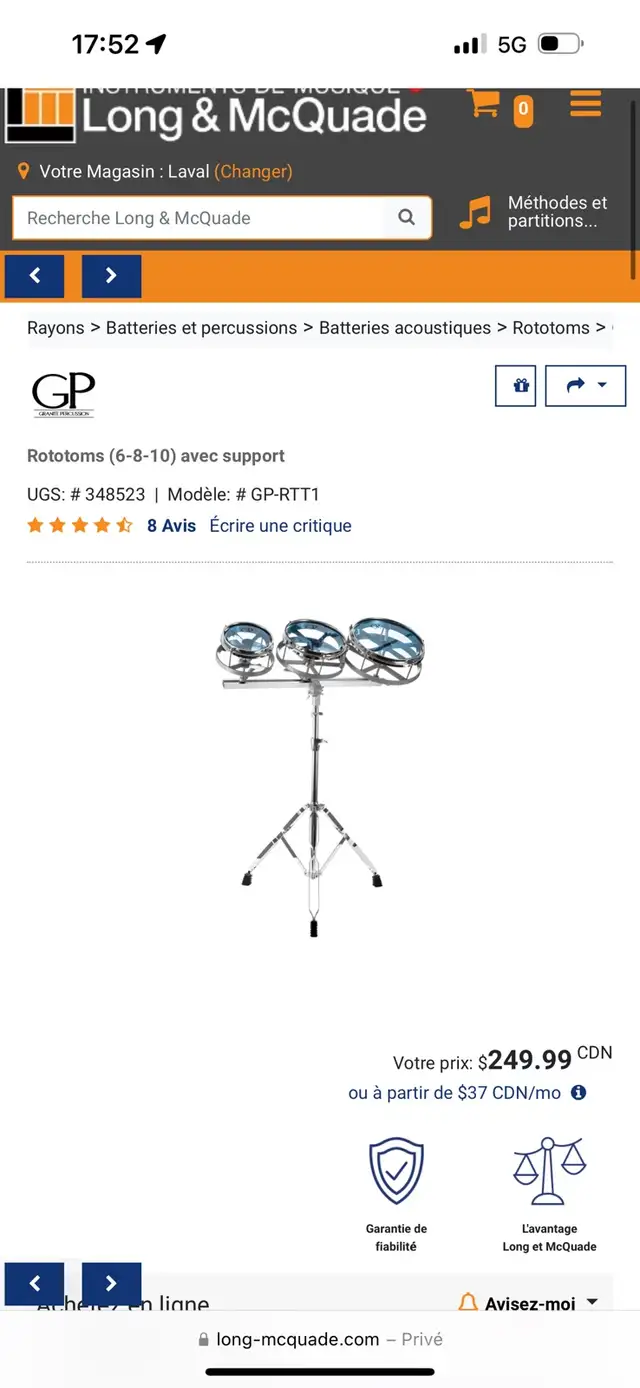Open L'avantage Long et McQuade
The image size is (640, 1388).
coord(549,1195)
